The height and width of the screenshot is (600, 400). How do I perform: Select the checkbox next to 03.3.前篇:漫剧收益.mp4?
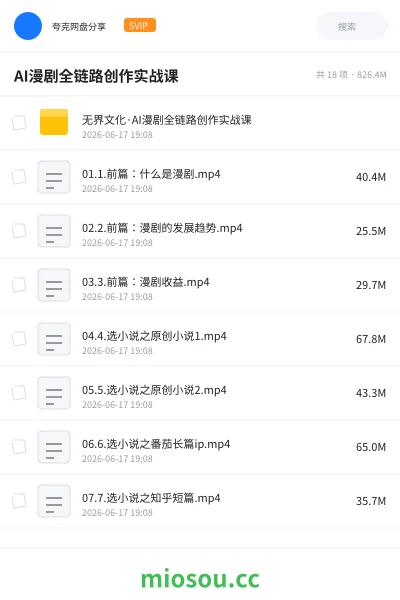[19, 285]
